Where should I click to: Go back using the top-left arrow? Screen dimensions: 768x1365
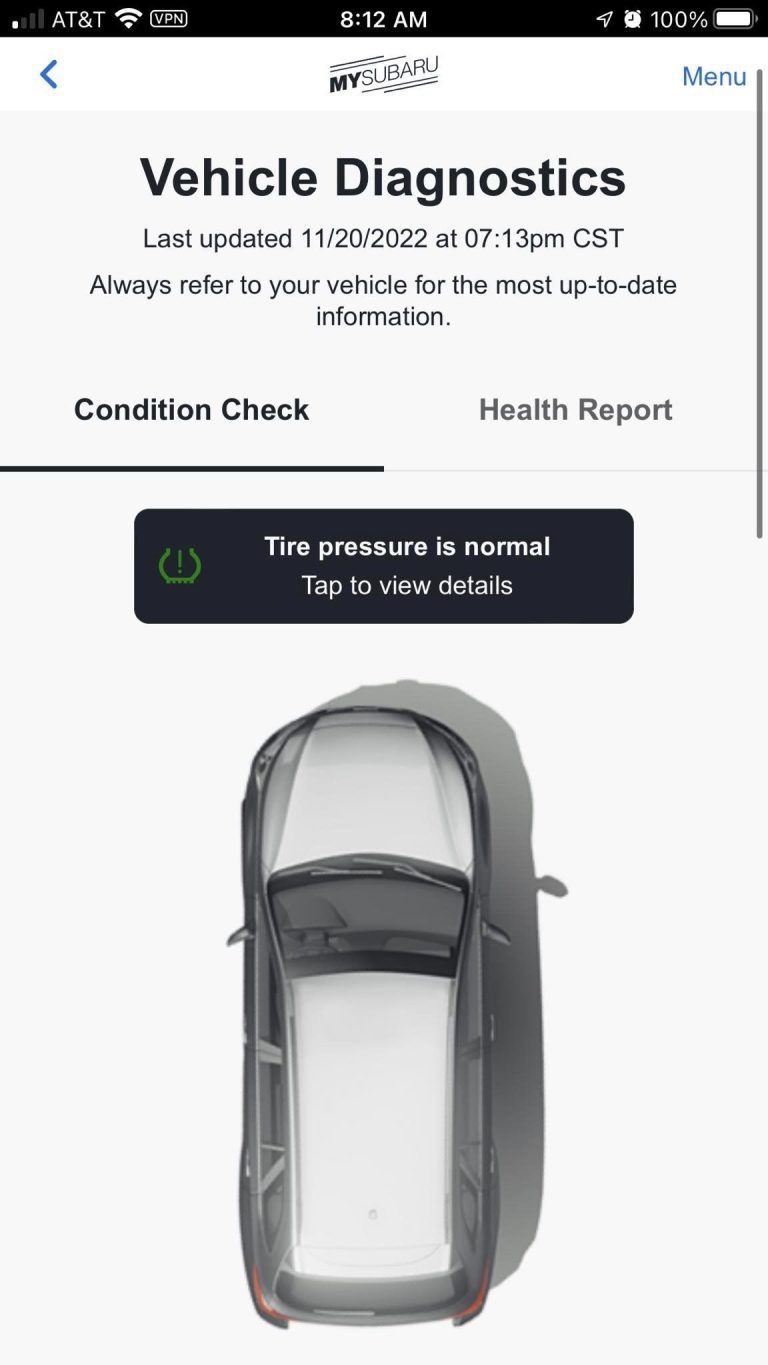click(x=48, y=74)
